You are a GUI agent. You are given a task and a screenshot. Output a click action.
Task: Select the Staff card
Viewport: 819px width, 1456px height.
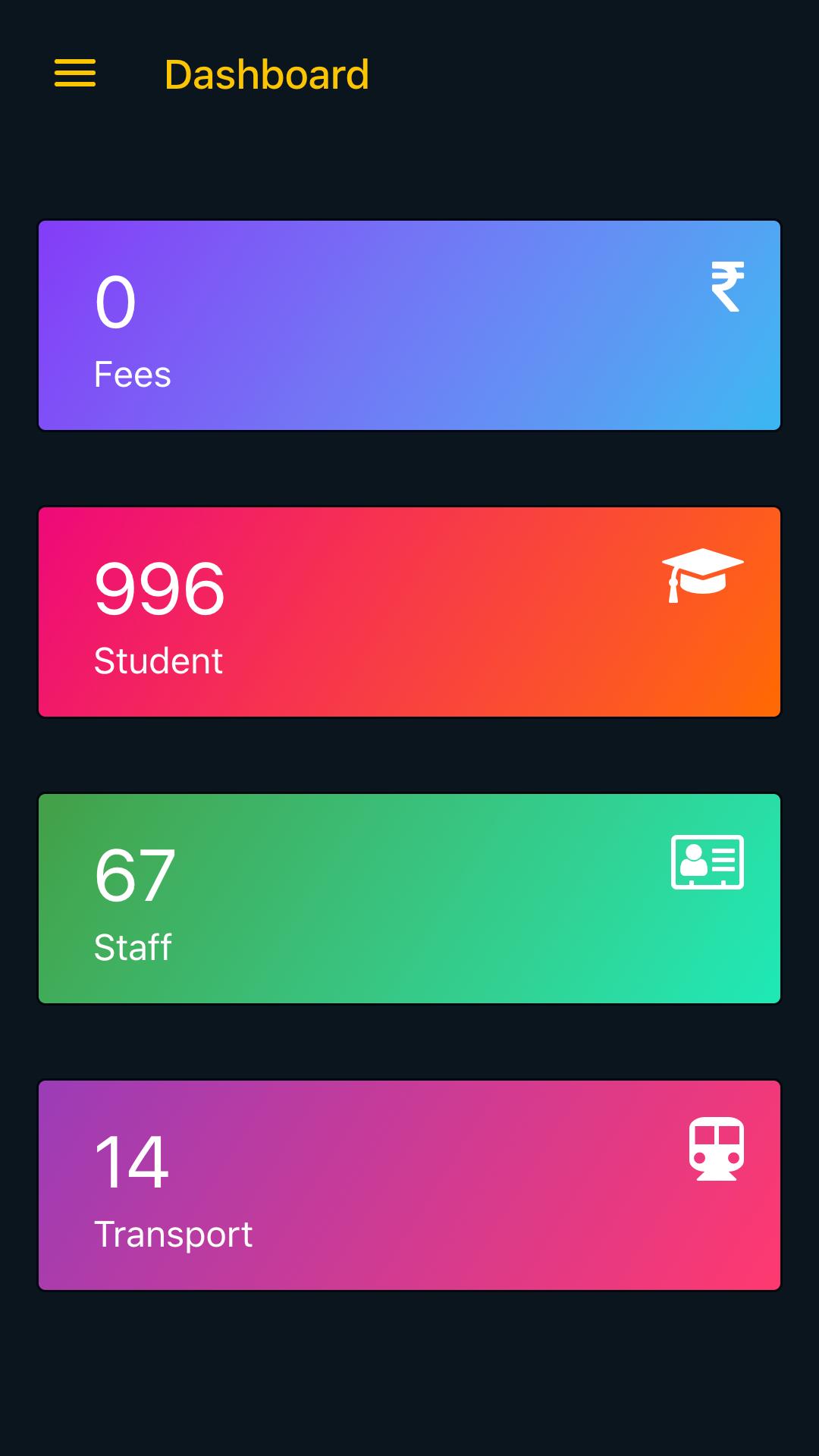(x=409, y=899)
